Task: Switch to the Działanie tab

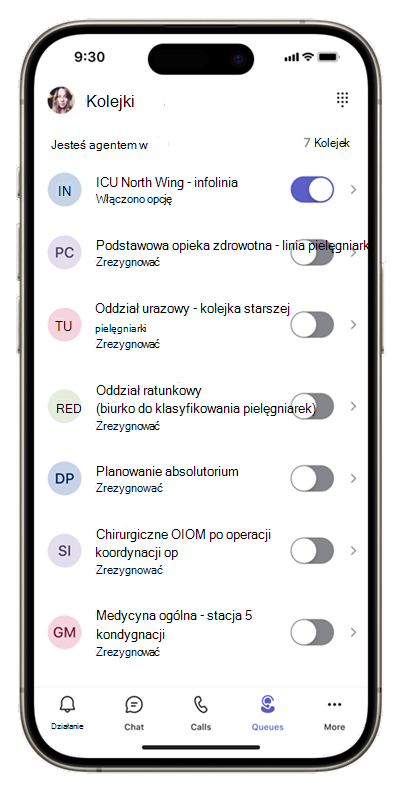Action: pos(67,712)
